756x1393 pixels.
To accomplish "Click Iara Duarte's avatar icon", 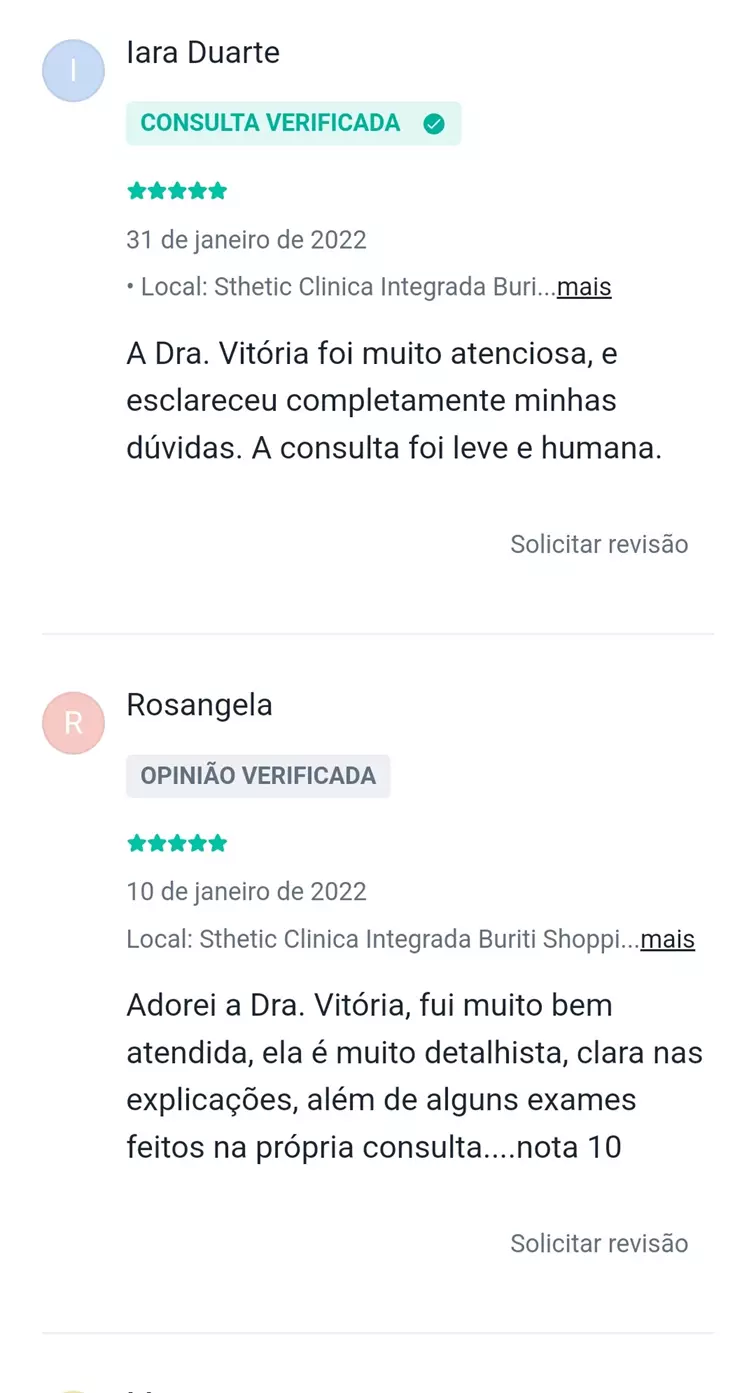I will coord(73,70).
